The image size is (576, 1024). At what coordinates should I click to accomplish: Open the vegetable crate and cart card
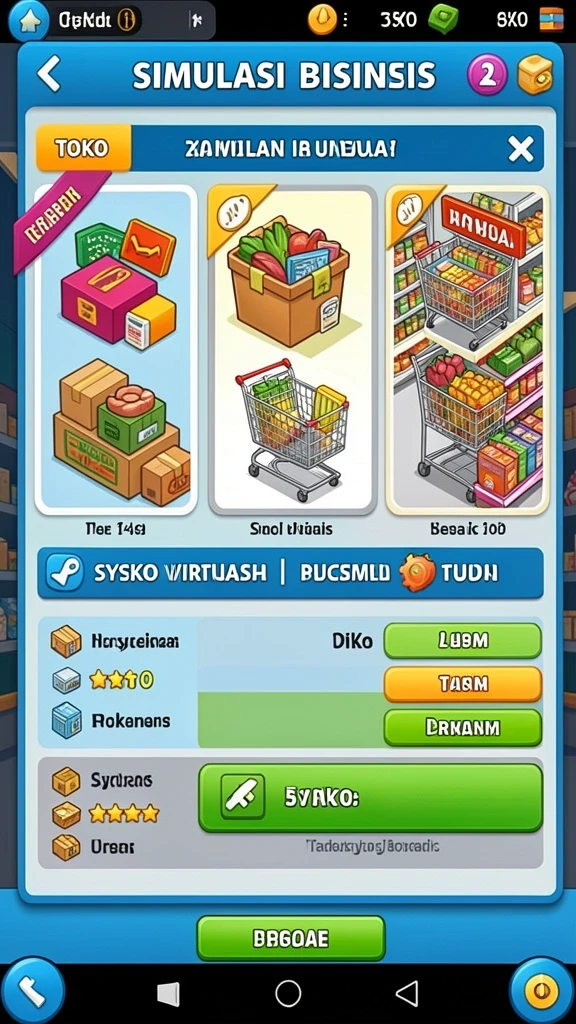coord(292,350)
